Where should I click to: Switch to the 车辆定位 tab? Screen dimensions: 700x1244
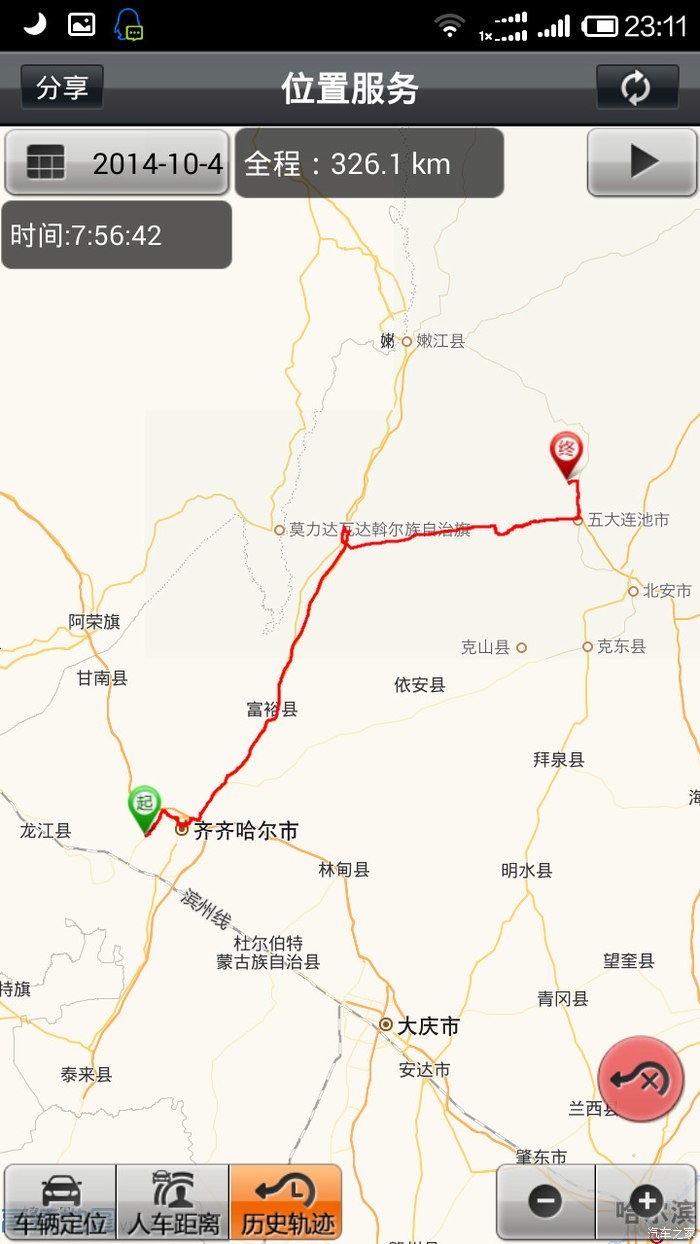(60, 1202)
